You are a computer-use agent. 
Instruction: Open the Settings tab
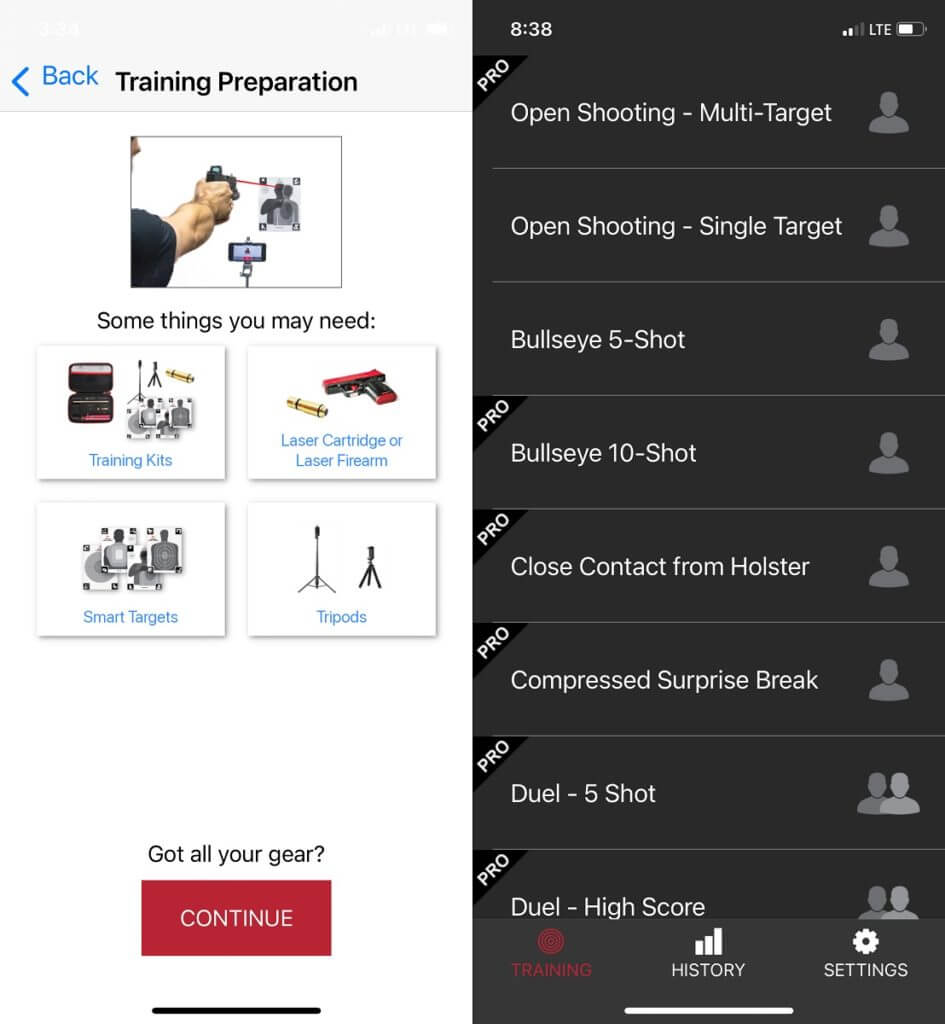[865, 954]
